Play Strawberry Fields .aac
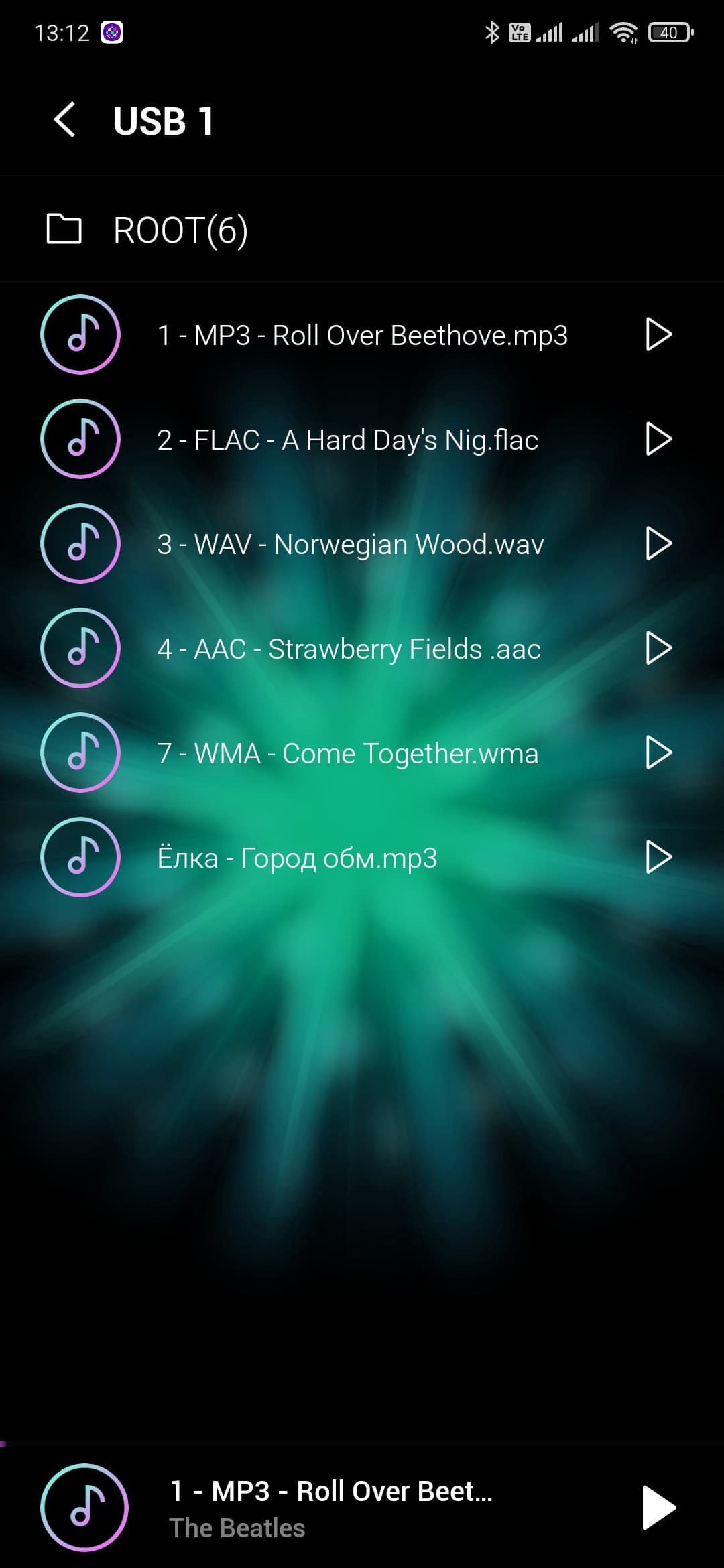 pyautogui.click(x=658, y=649)
